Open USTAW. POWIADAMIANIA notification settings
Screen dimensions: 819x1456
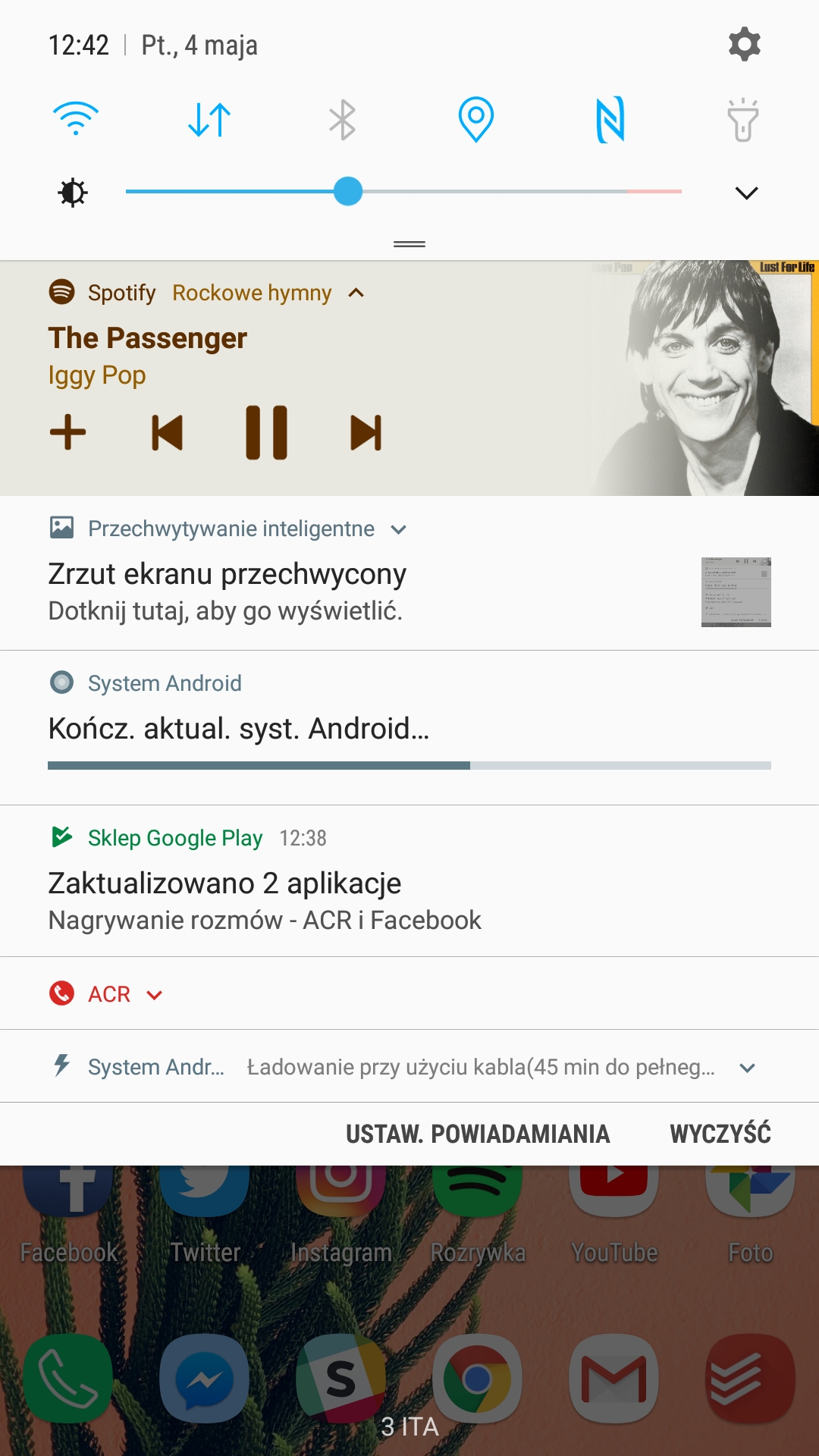tap(478, 1134)
